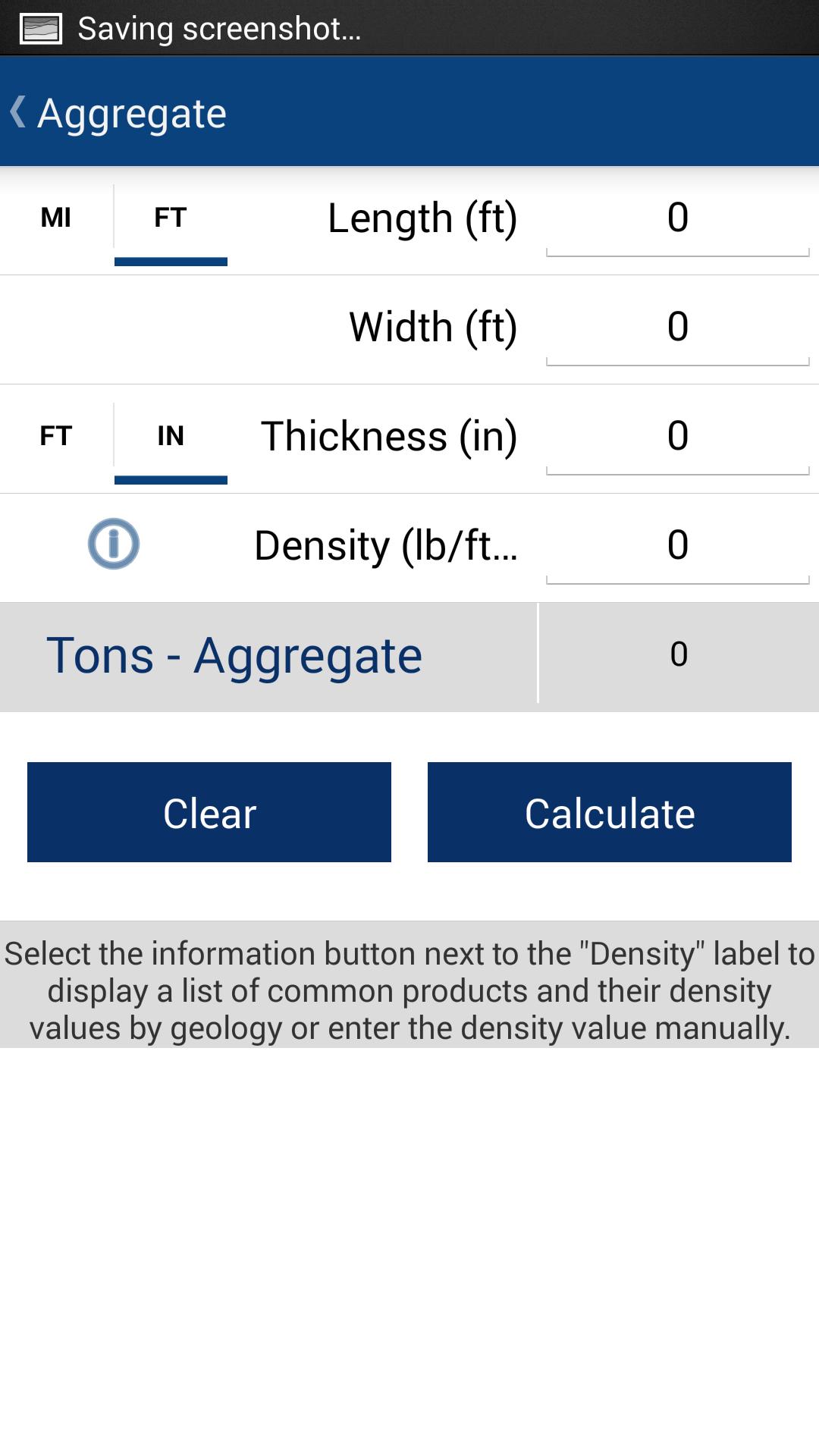Image resolution: width=819 pixels, height=1456 pixels.
Task: Select FT for the length unit
Action: [171, 218]
